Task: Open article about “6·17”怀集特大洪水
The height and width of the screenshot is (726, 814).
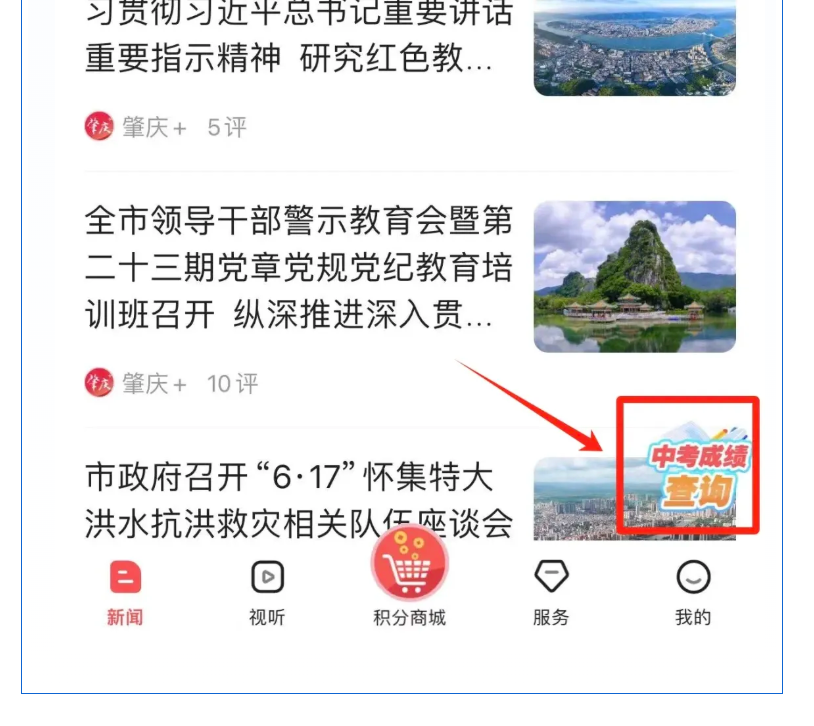Action: point(300,499)
